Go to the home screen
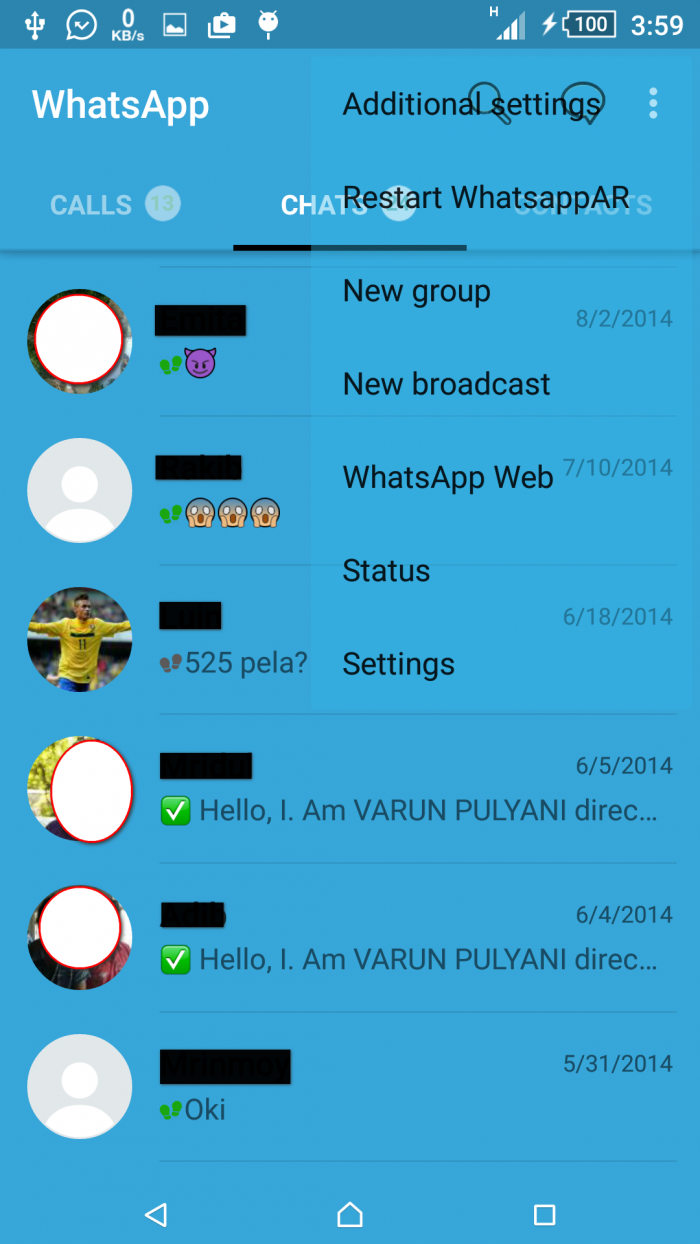 [350, 1214]
